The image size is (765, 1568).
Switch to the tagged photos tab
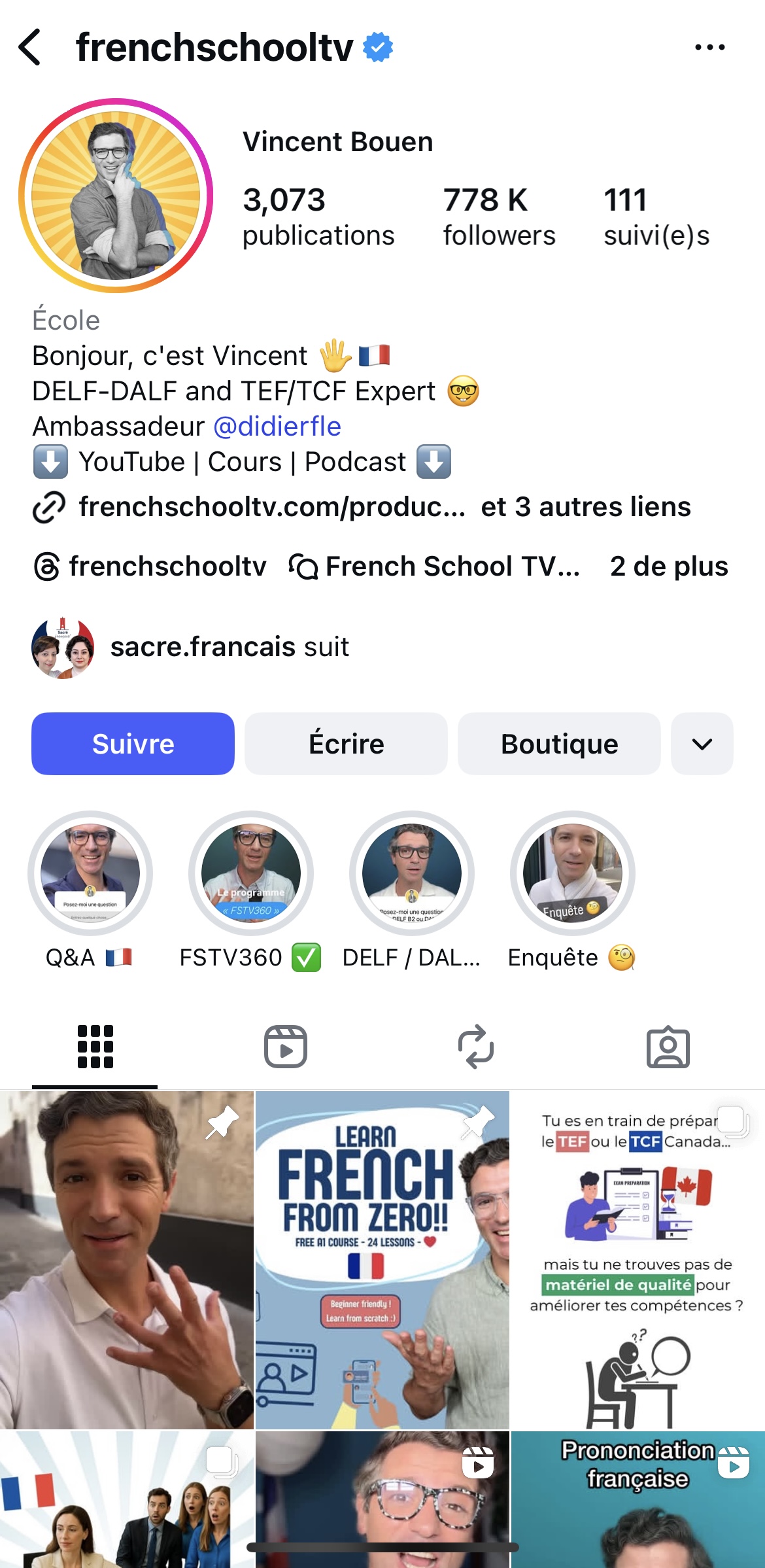[668, 1047]
